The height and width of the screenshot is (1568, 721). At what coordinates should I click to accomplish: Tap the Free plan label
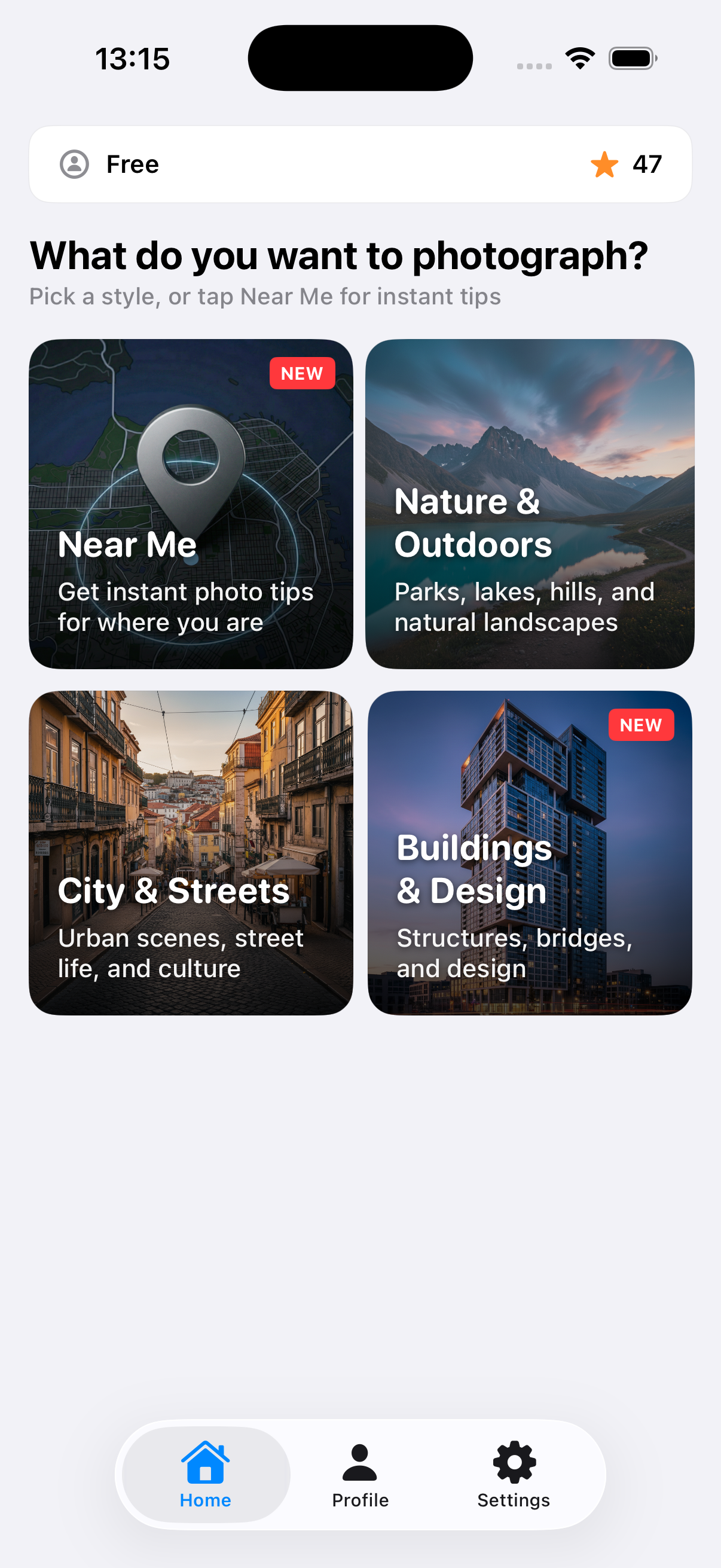pos(132,164)
